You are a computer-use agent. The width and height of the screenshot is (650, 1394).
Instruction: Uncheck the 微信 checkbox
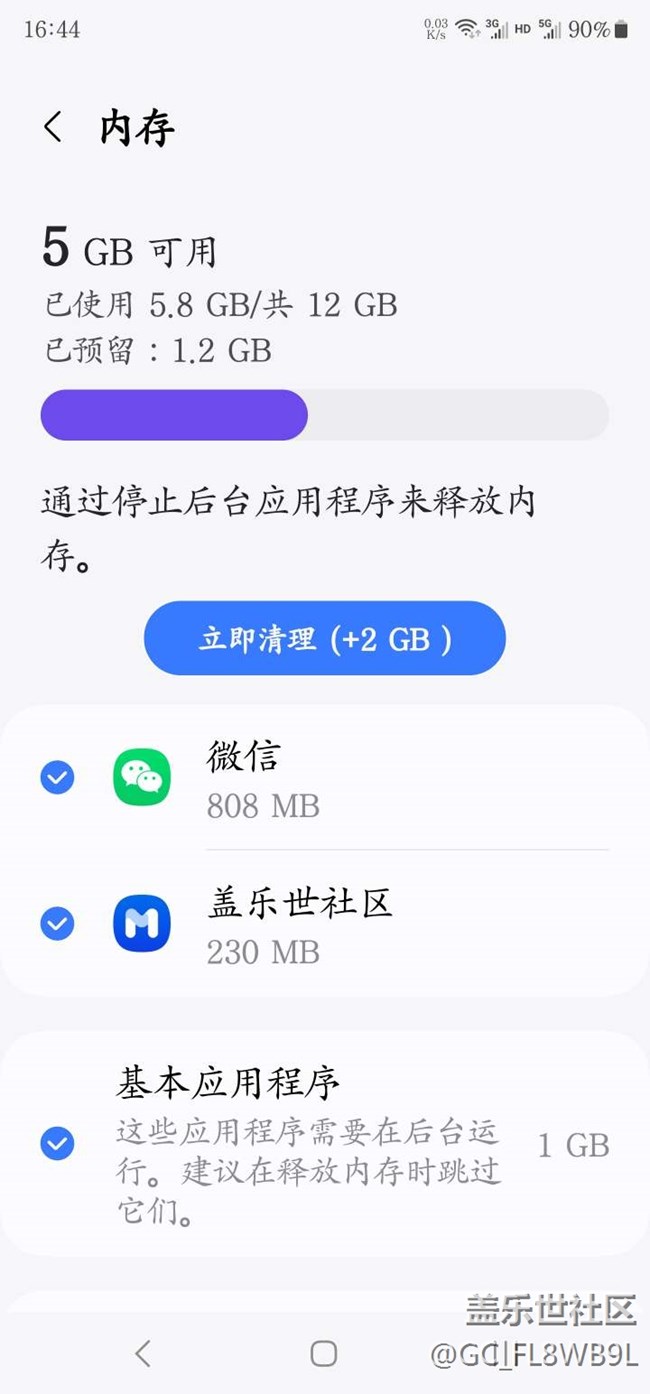pyautogui.click(x=57, y=777)
